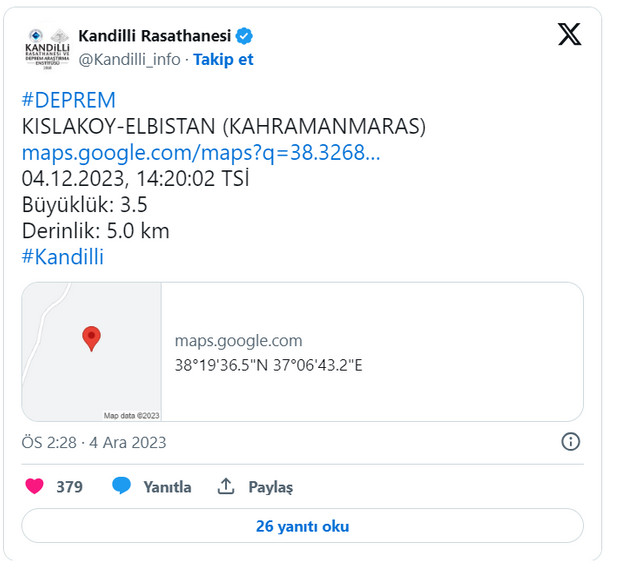The height and width of the screenshot is (569, 640).
Task: Open the #DEPREM hashtag
Action: (x=68, y=100)
